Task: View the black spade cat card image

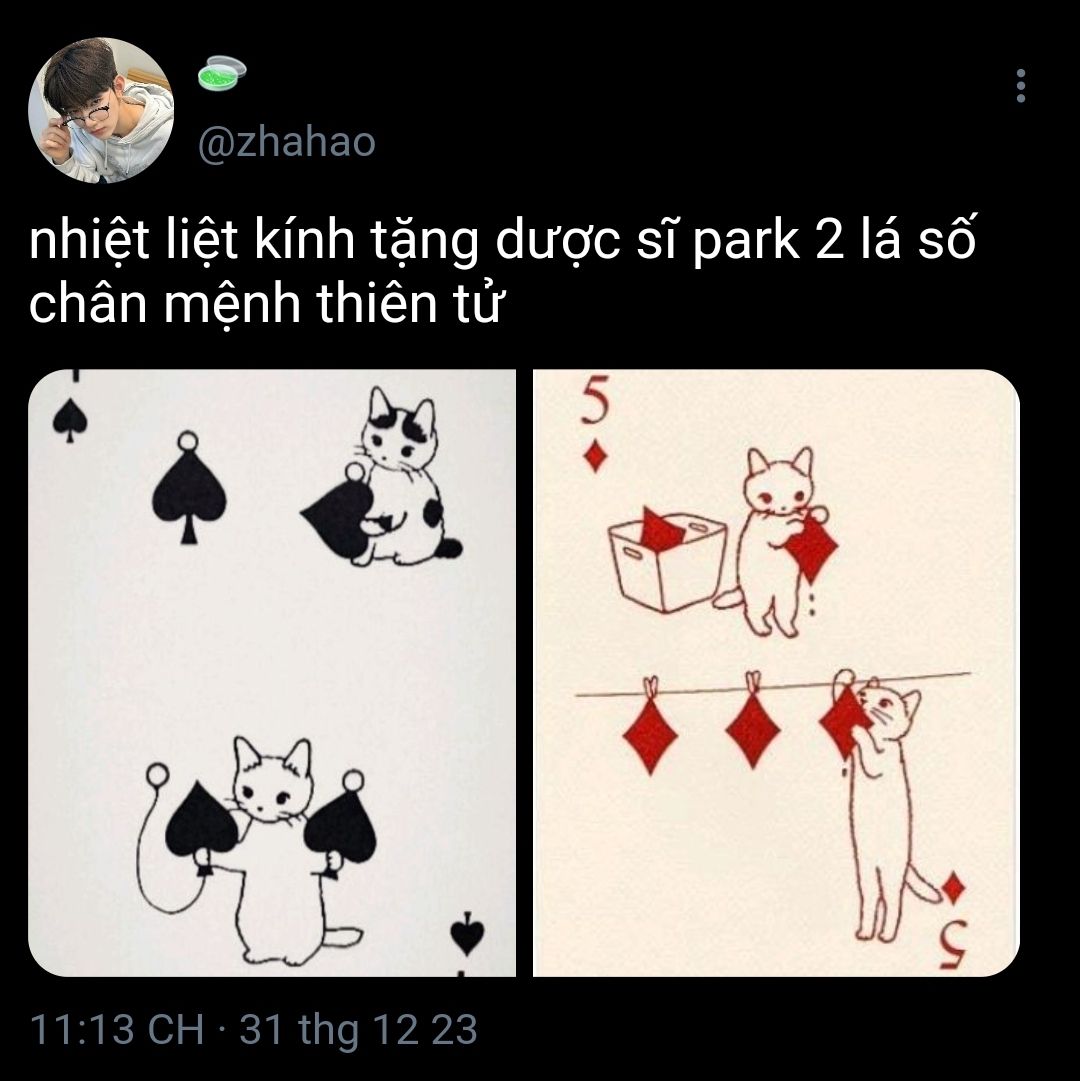Action: (272, 672)
